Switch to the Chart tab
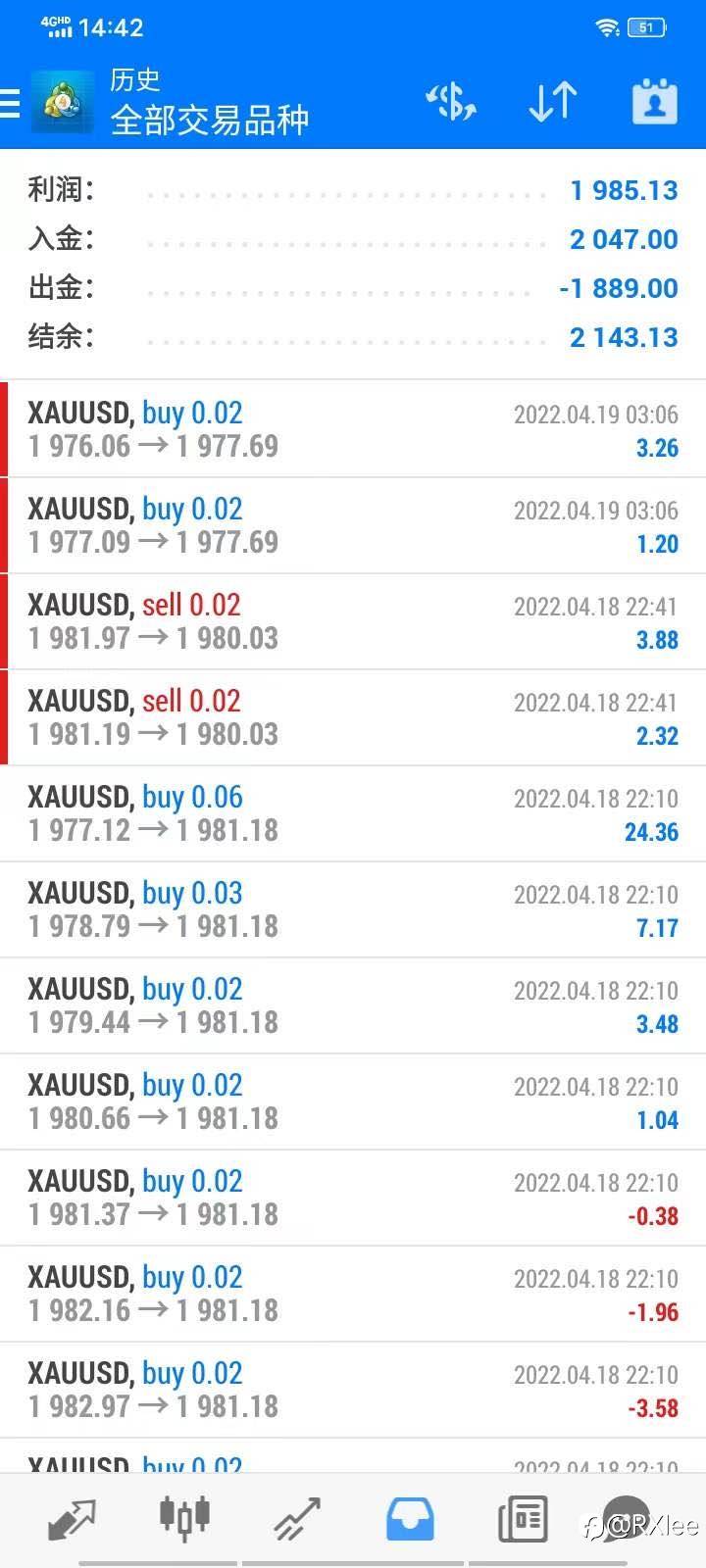The width and height of the screenshot is (706, 1568). click(184, 1518)
